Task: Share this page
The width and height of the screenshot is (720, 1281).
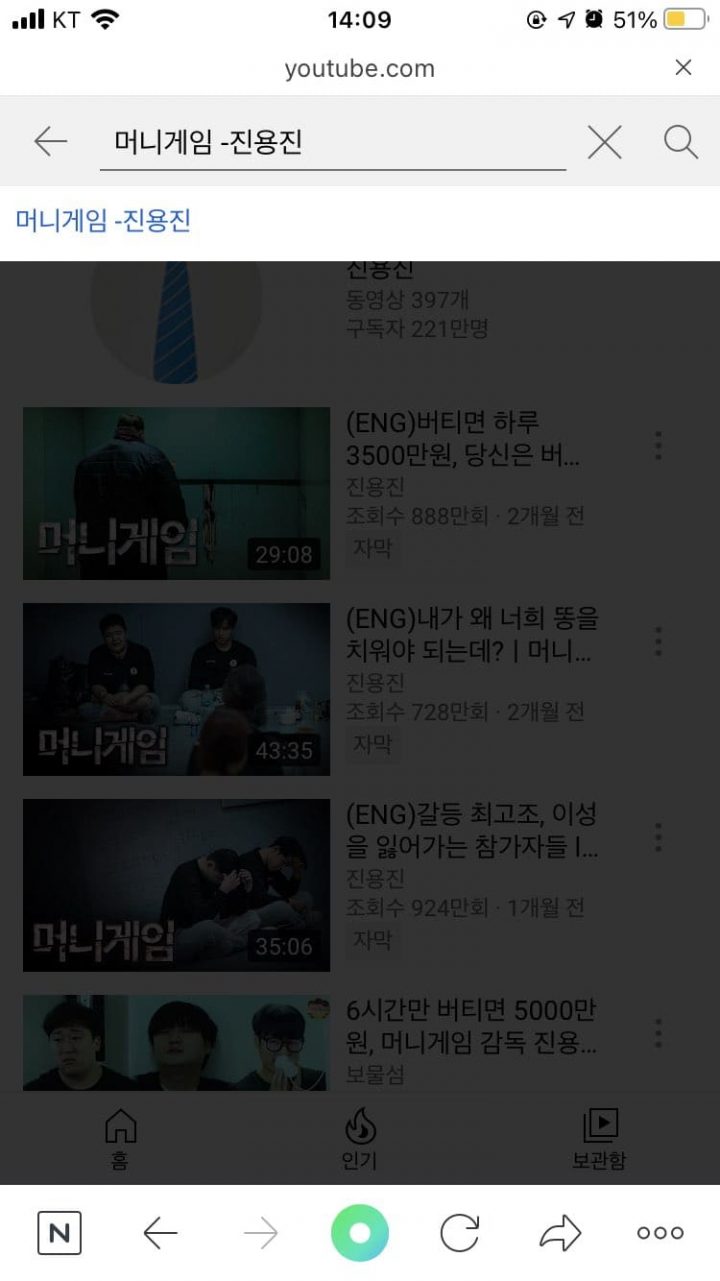Action: (x=560, y=1233)
